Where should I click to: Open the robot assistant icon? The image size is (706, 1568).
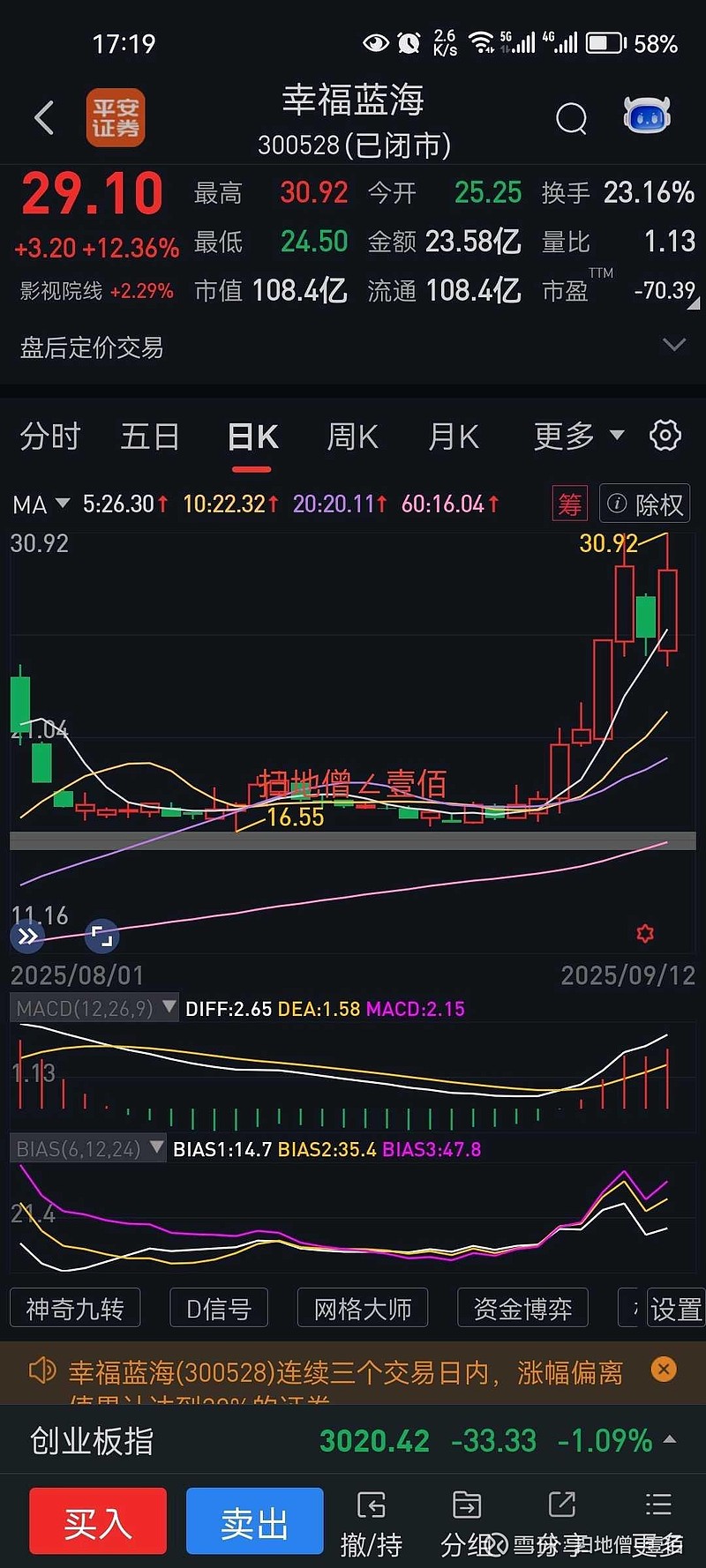[647, 116]
